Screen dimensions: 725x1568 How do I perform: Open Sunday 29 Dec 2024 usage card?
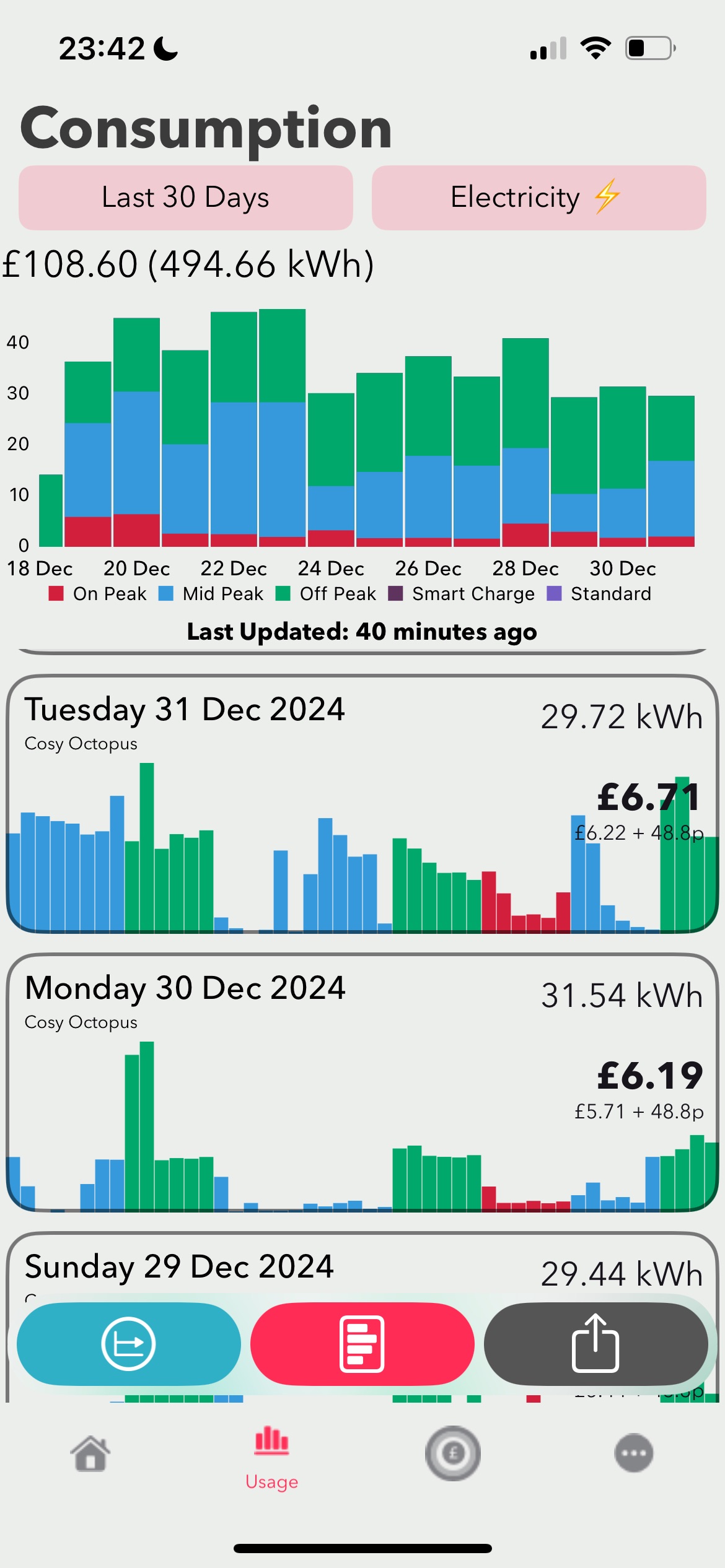point(362,1266)
